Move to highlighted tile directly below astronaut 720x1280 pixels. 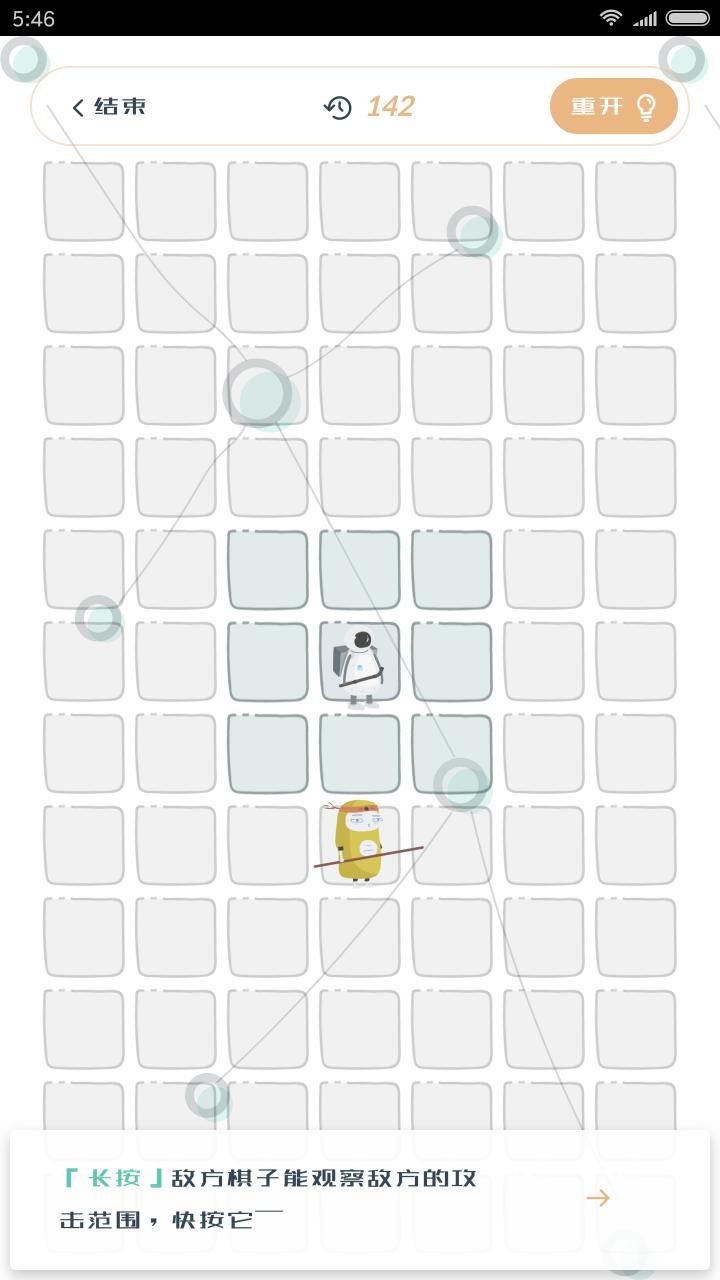coord(360,753)
